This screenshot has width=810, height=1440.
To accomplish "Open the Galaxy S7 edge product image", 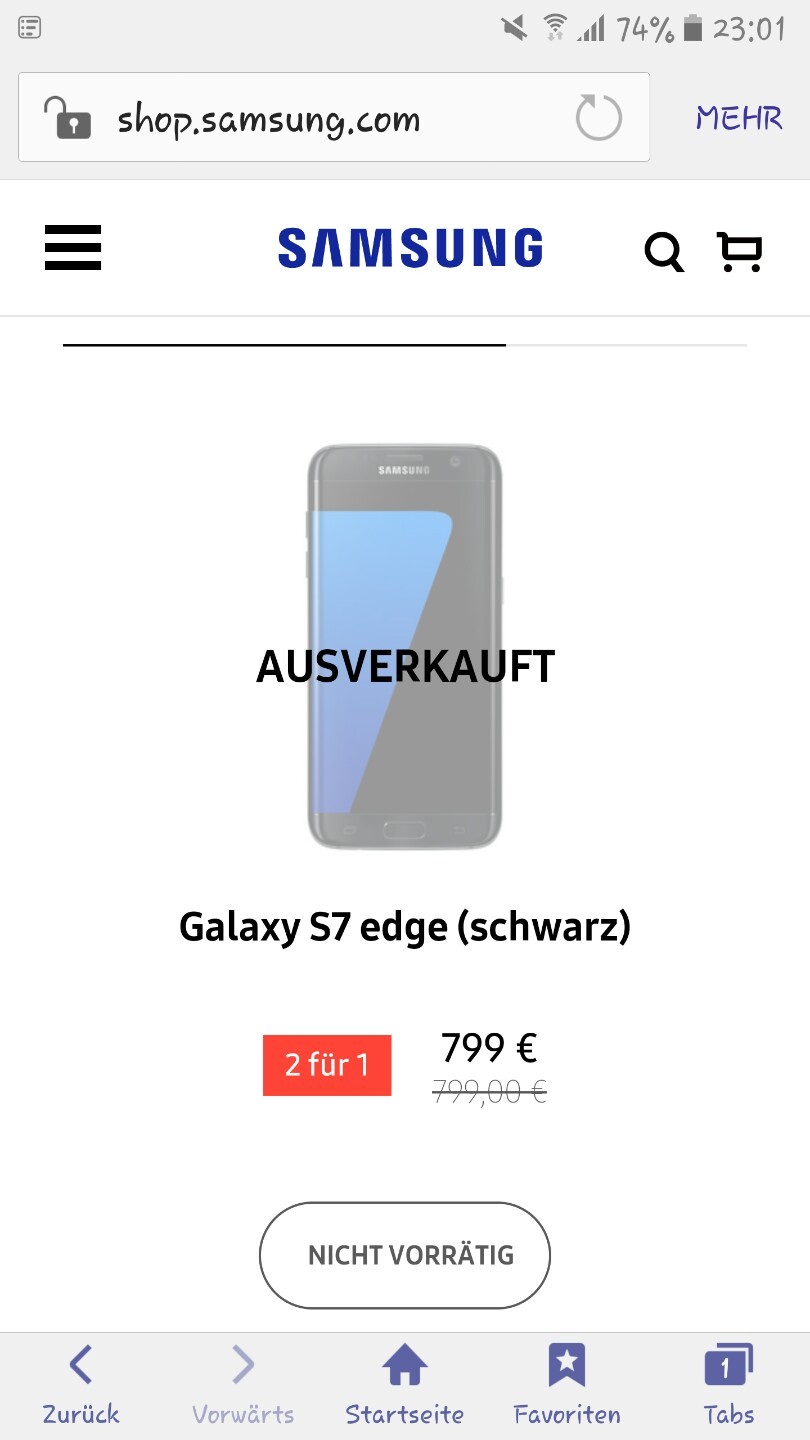I will 404,647.
